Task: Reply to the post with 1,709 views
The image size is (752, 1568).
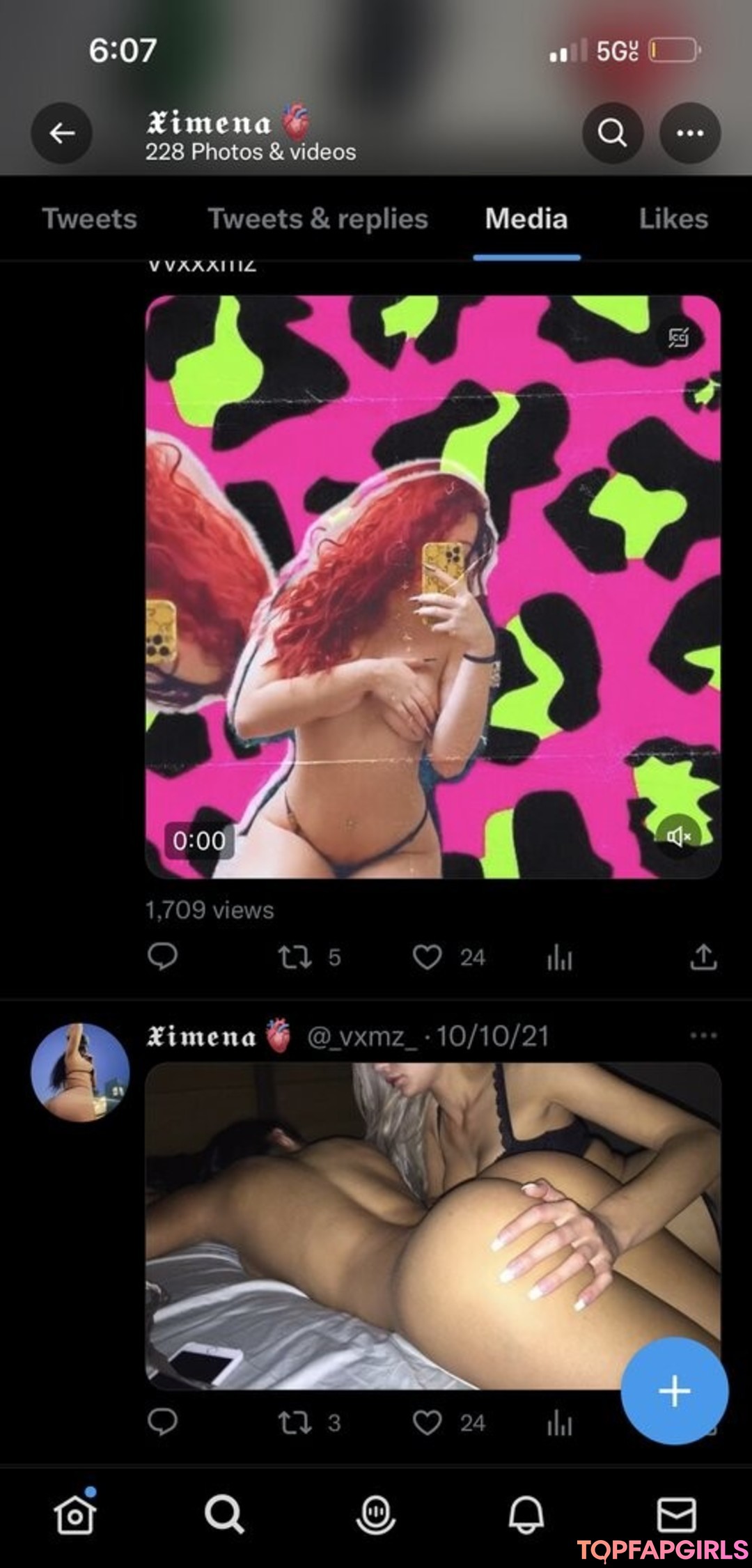Action: click(x=163, y=956)
